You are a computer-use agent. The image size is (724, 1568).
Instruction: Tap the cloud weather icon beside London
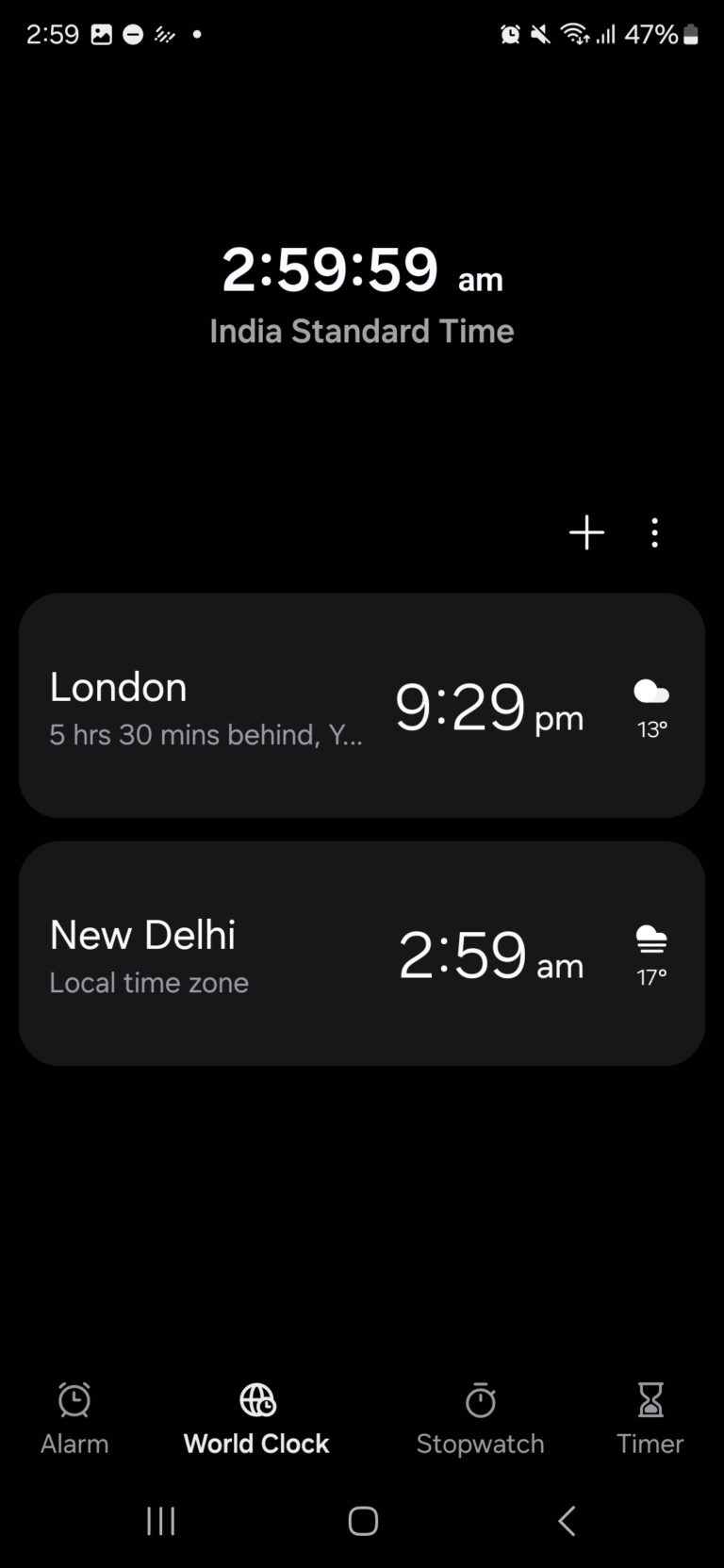coord(650,693)
